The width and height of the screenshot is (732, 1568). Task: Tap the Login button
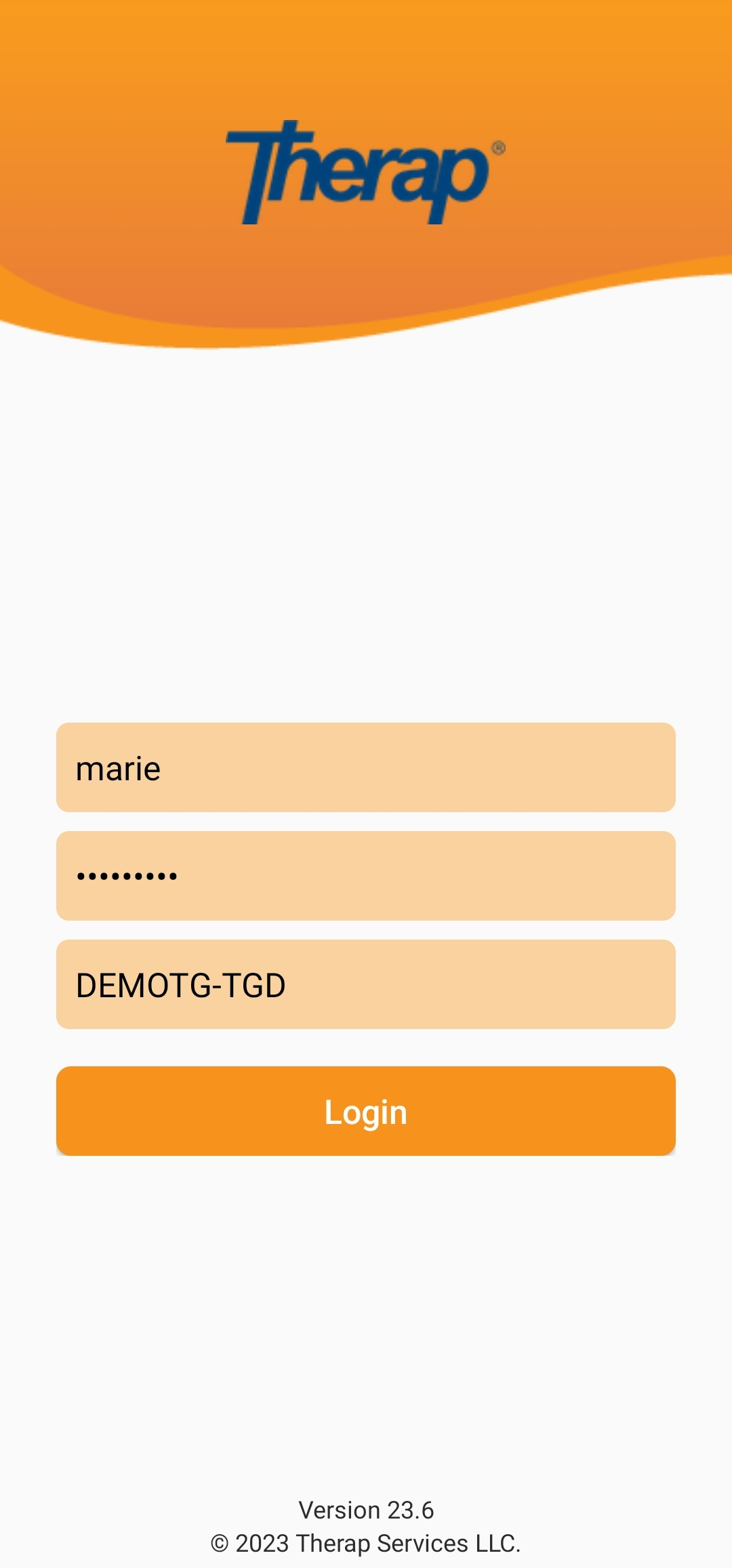tap(366, 1111)
